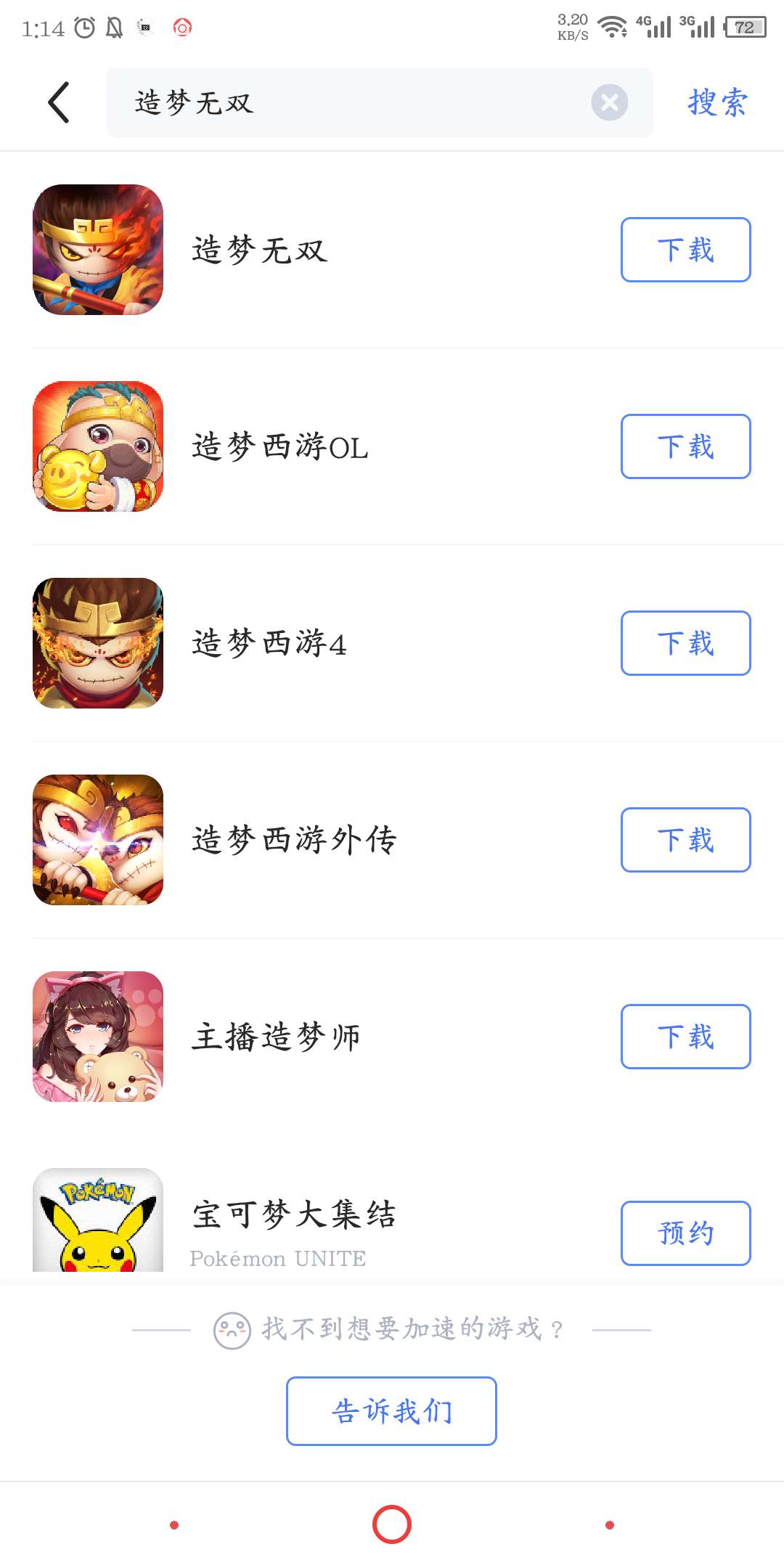Reserve 宝可梦大集结 with the 预约 button
The height and width of the screenshot is (1568, 784).
tap(685, 1233)
